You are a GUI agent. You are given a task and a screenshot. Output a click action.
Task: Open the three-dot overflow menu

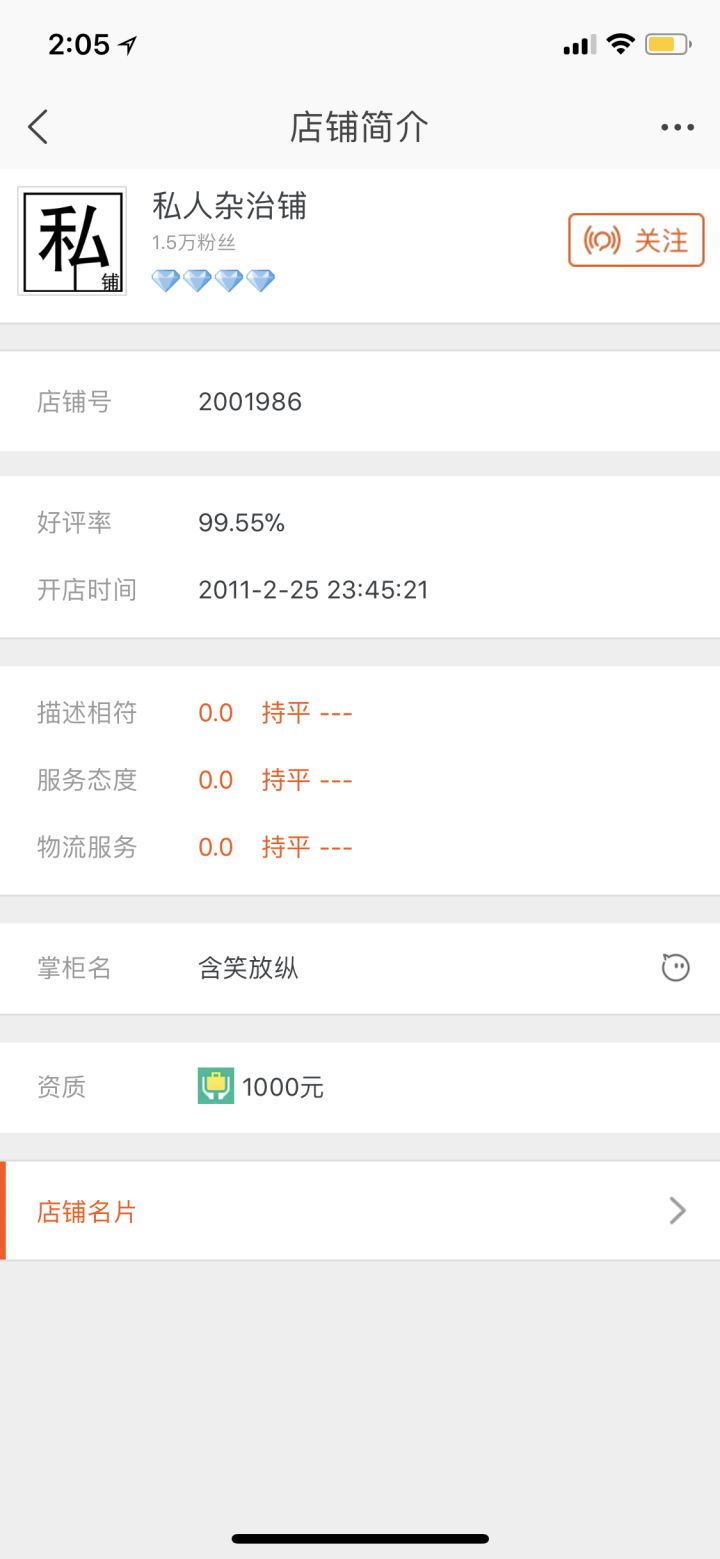[x=677, y=127]
